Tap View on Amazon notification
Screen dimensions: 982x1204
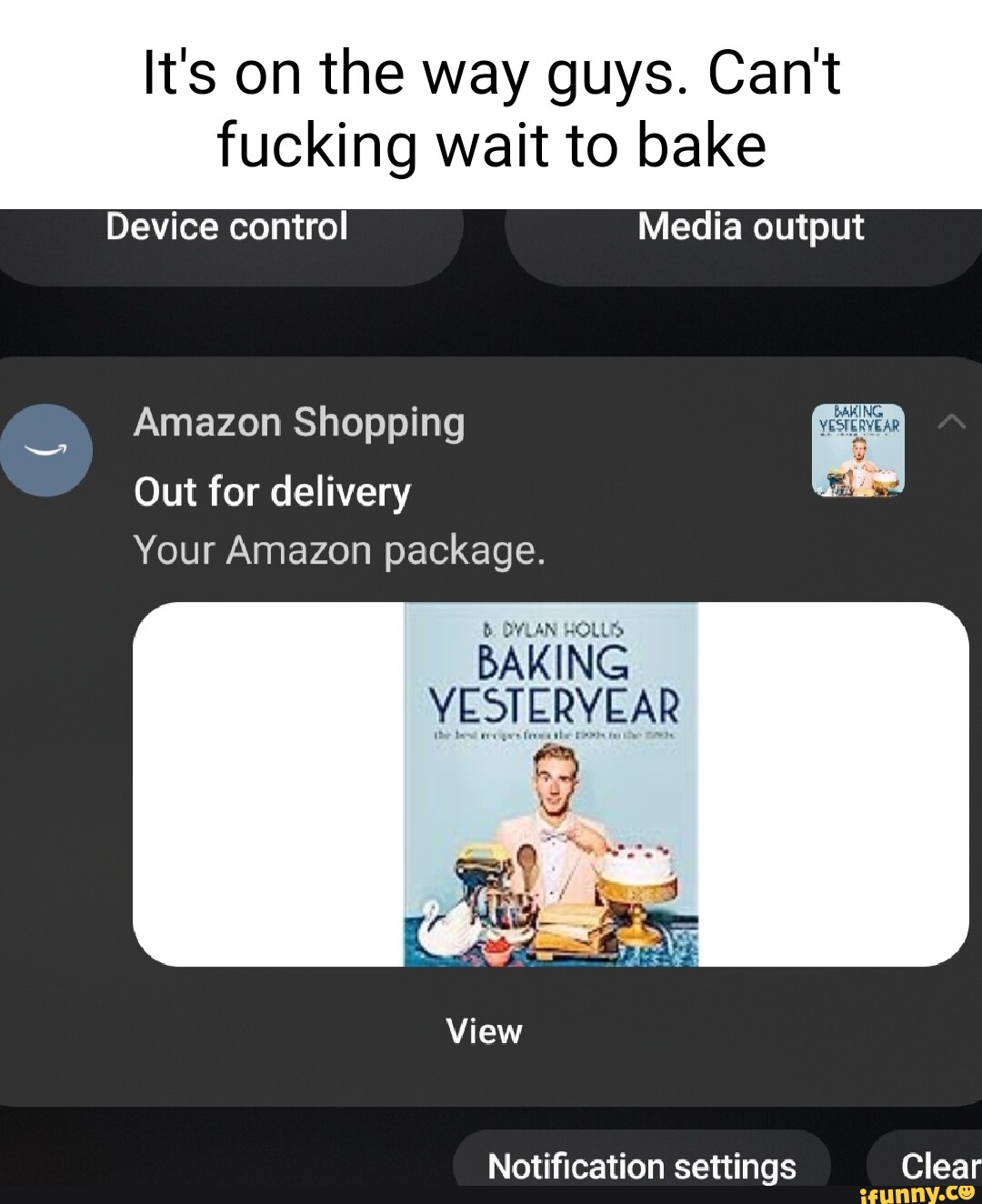(x=484, y=1031)
